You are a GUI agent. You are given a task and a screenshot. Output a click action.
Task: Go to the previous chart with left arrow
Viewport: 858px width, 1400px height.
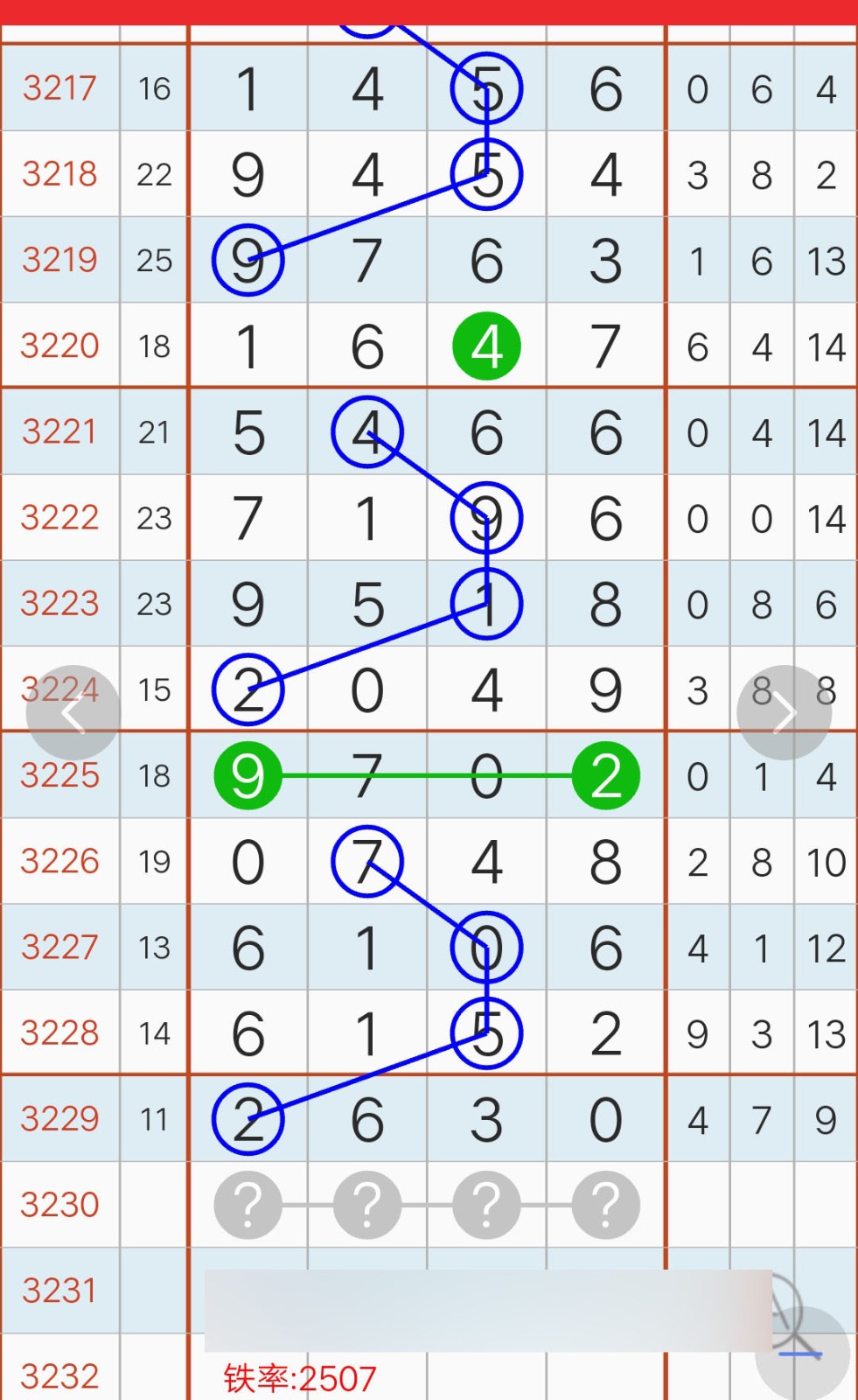coord(73,713)
